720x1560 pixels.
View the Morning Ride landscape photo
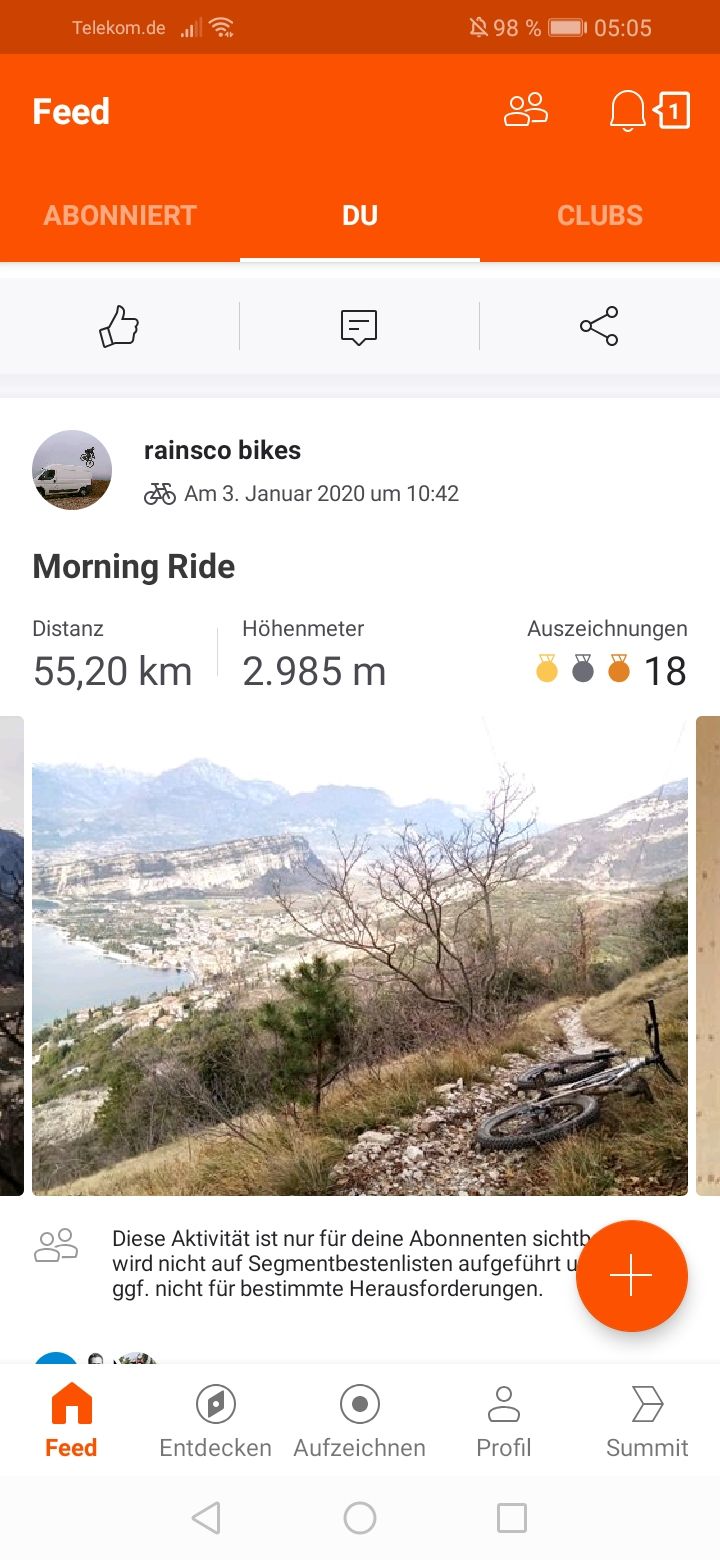pos(360,955)
